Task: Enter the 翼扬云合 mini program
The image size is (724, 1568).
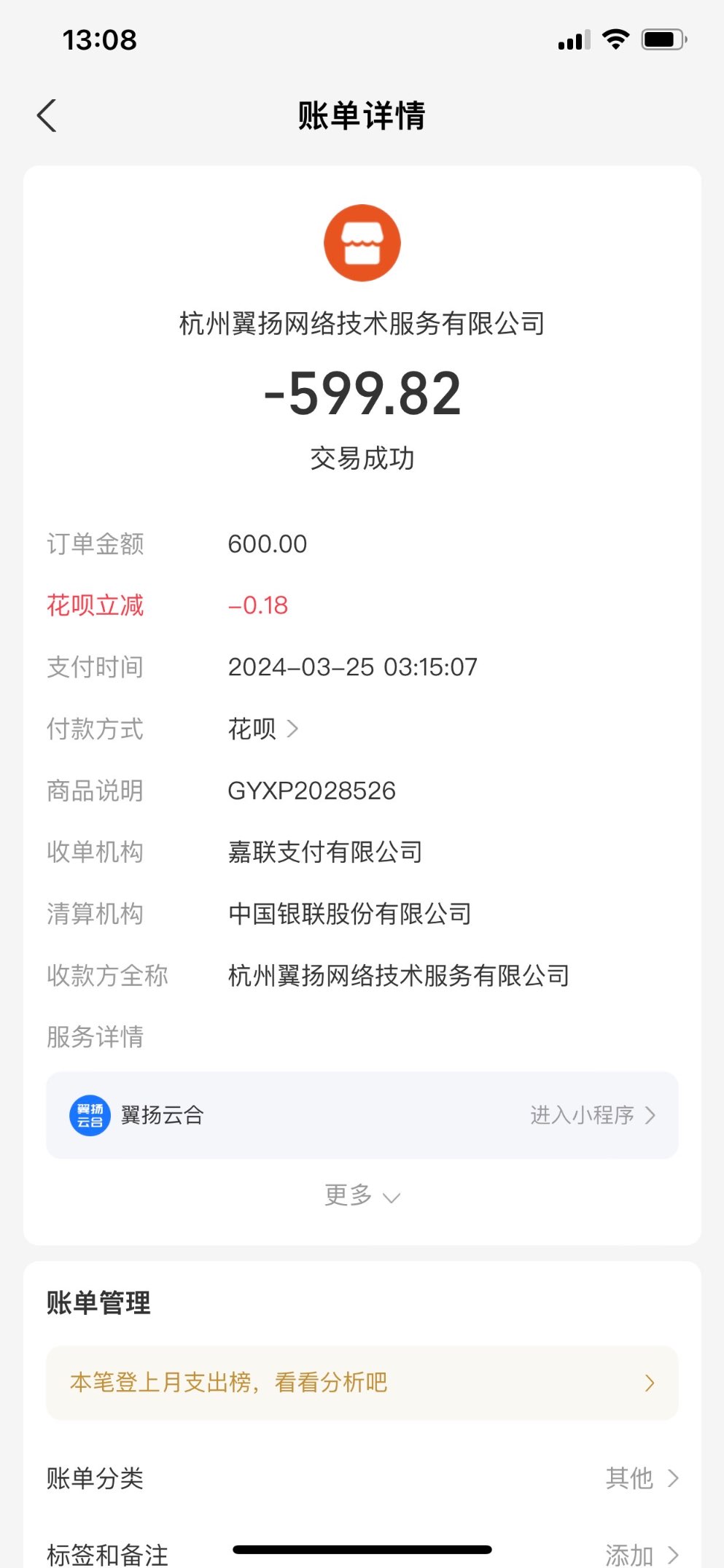Action: pos(592,1115)
